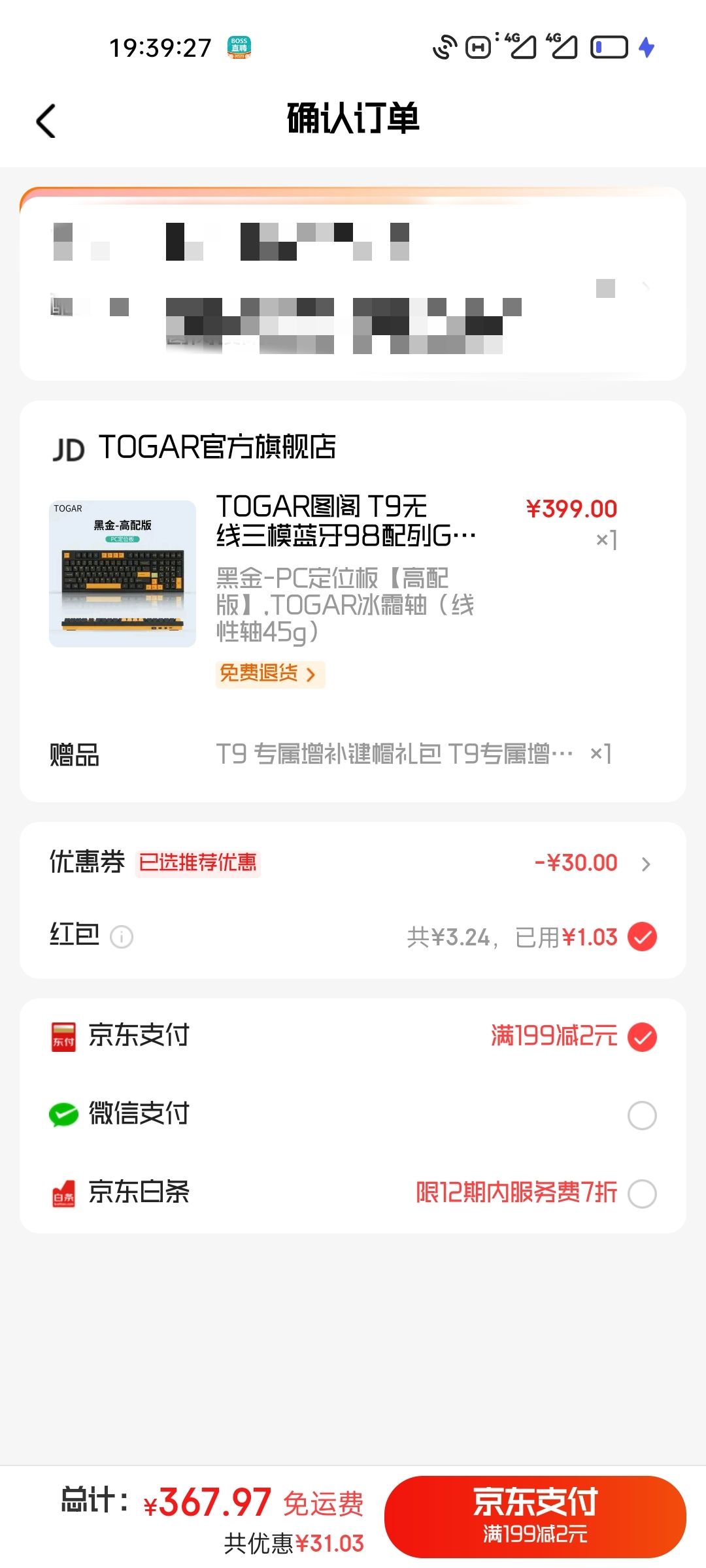The image size is (706, 1568).
Task: Open the 红包 info icon
Action: click(x=121, y=937)
